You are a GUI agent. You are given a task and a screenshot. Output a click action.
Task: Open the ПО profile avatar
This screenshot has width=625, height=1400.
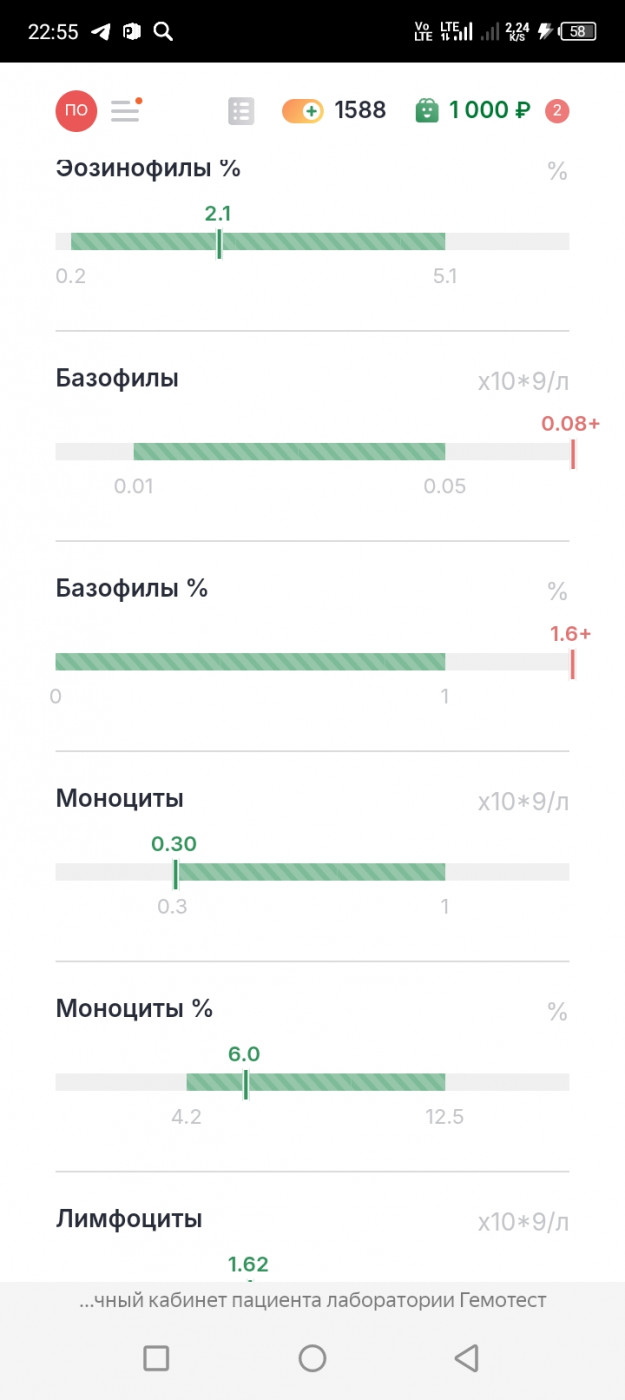tap(76, 110)
